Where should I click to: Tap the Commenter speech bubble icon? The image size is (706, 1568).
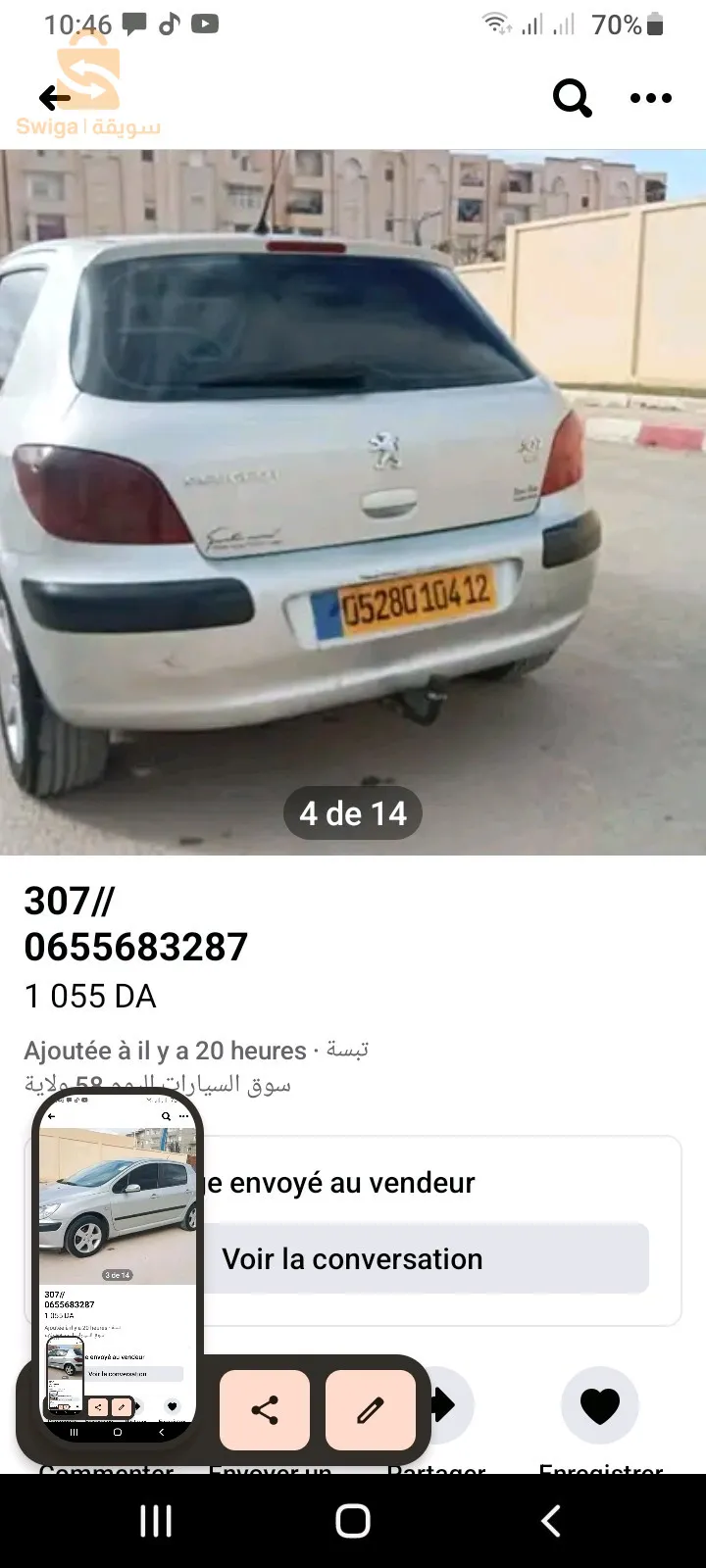click(x=105, y=1403)
